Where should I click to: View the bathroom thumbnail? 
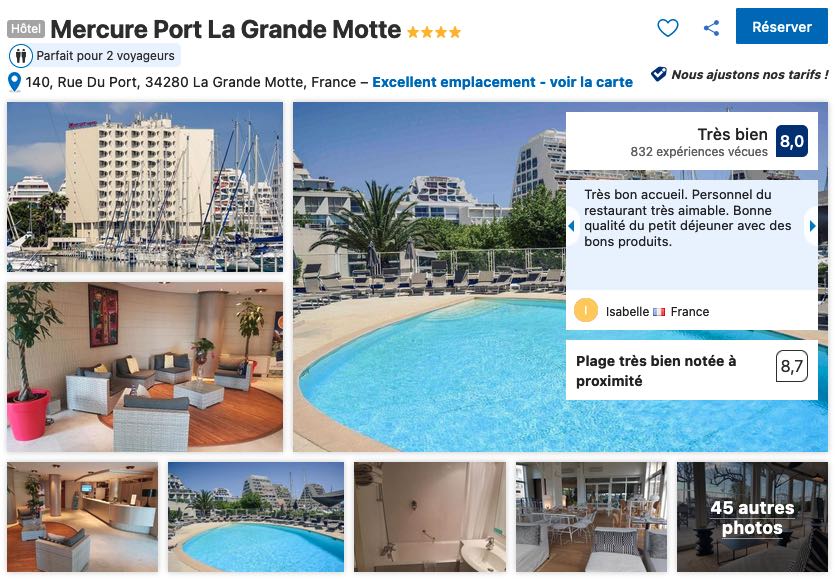click(430, 516)
